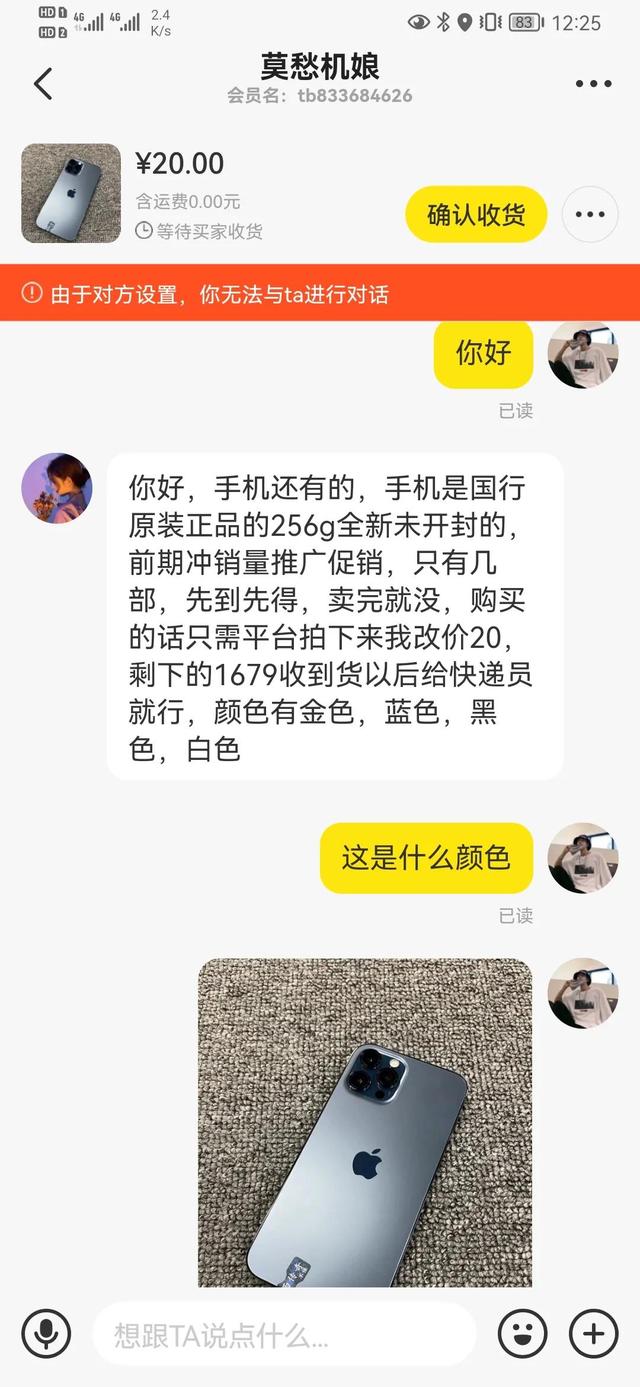The width and height of the screenshot is (640, 1387).
Task: Go back from the chat
Action: point(43,84)
